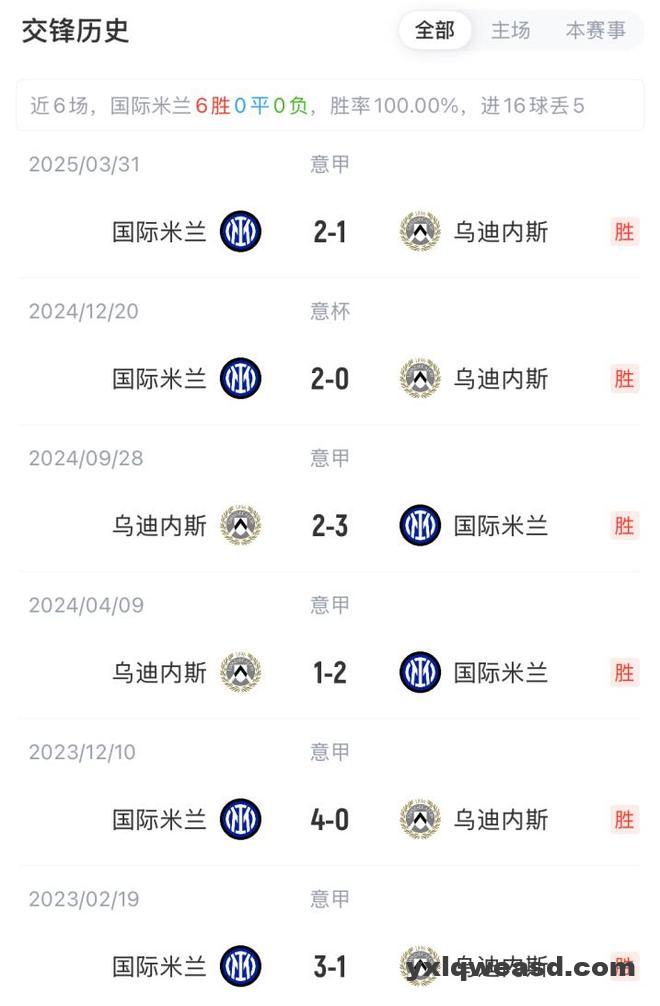
Task: View the 2024/04/09 match with score 1-2
Action: tap(330, 673)
